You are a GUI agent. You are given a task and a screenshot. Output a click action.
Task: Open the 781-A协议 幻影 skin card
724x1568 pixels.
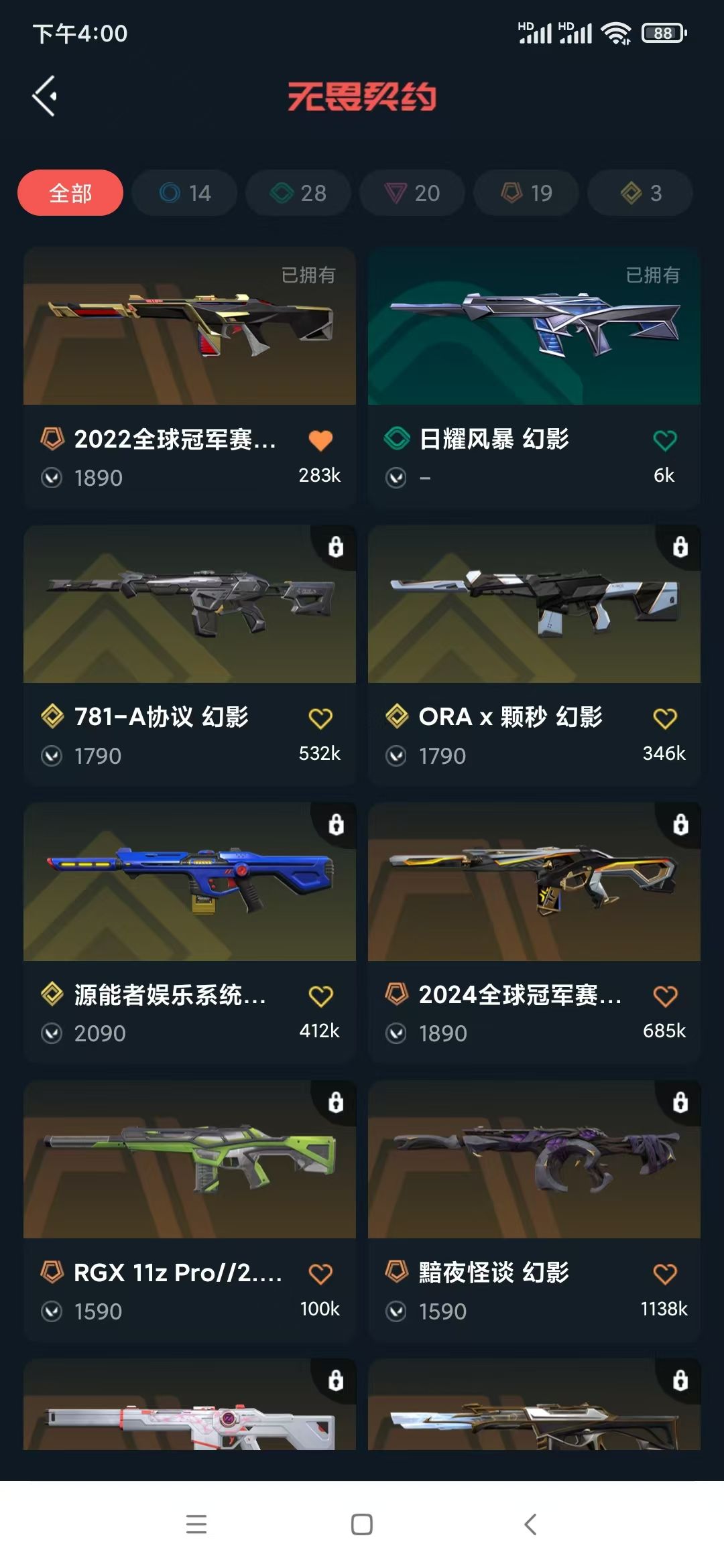point(189,604)
